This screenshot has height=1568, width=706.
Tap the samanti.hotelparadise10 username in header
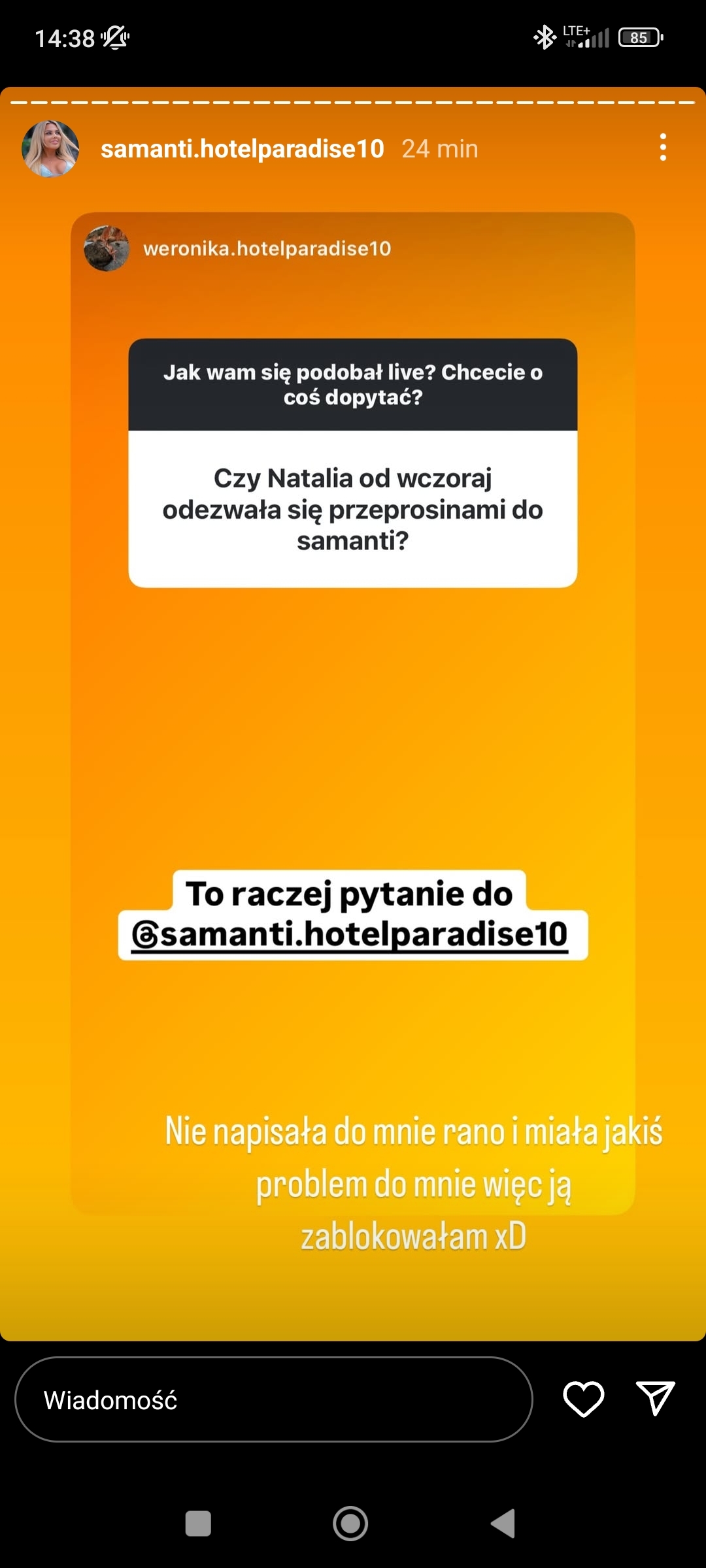[242, 149]
